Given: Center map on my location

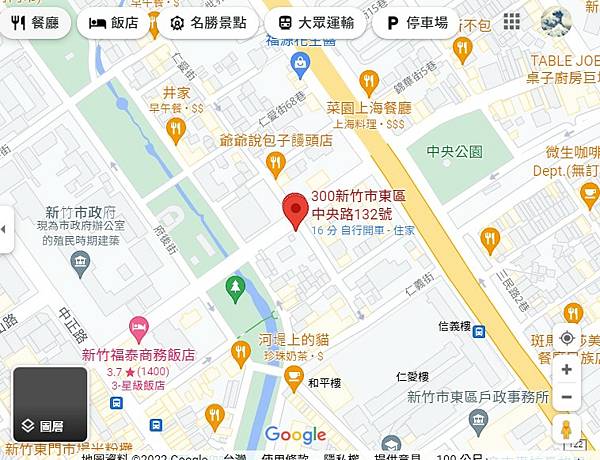Looking at the screenshot, I should click(x=567, y=338).
